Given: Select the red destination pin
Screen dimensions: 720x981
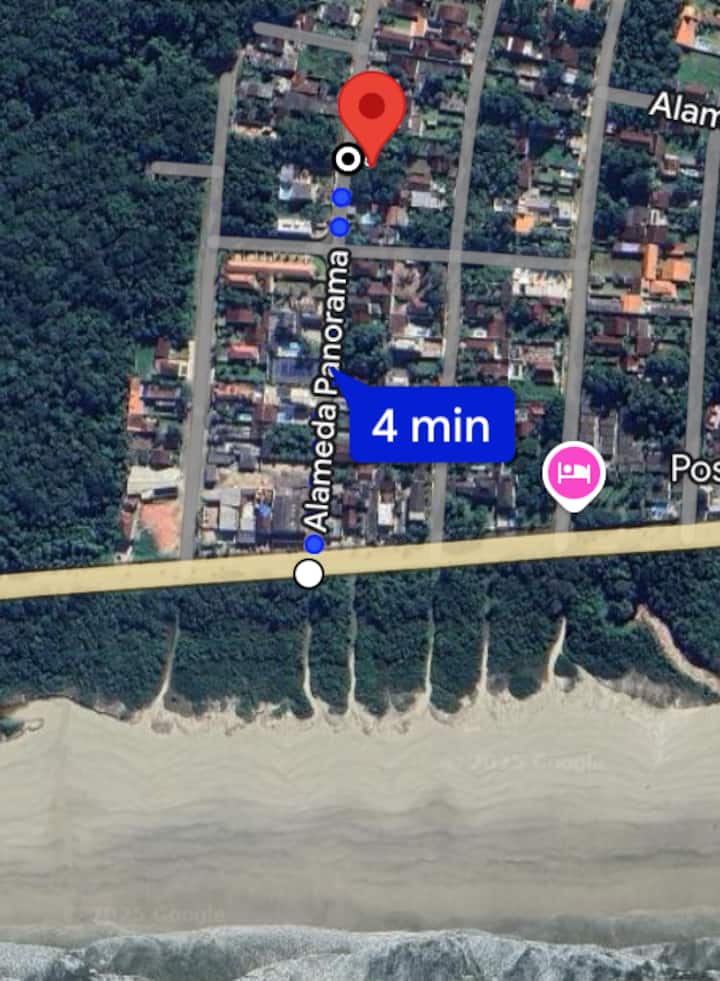Looking at the screenshot, I should click(x=371, y=108).
